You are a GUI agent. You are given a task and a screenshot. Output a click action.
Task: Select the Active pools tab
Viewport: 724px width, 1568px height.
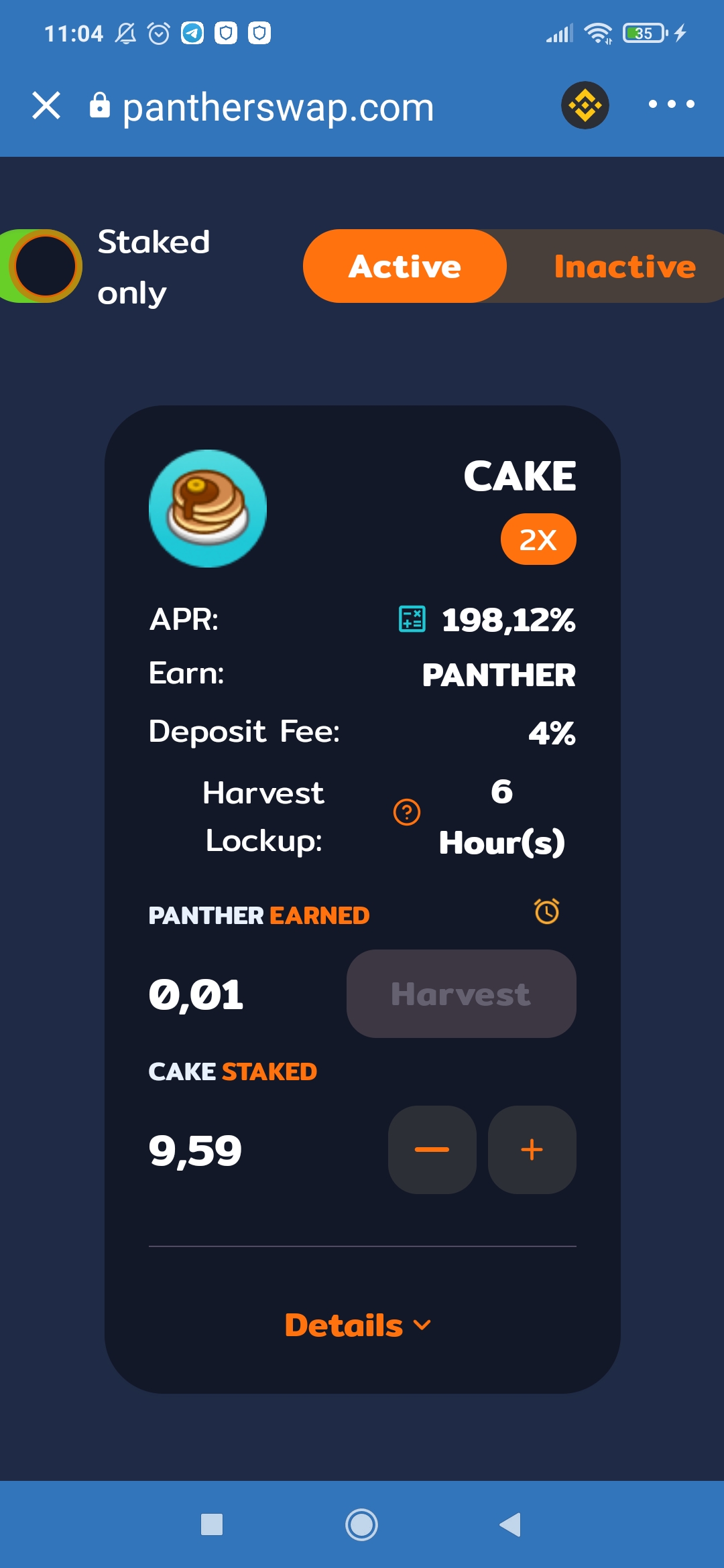[x=405, y=266]
